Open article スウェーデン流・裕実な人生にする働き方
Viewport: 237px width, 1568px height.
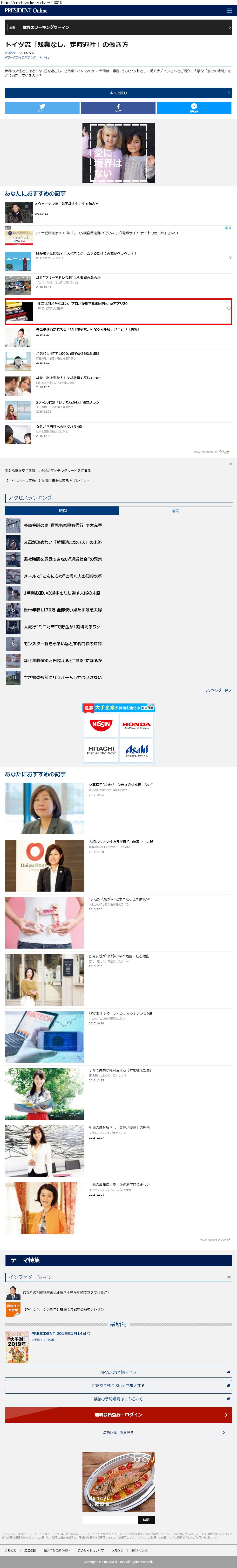pos(66,204)
